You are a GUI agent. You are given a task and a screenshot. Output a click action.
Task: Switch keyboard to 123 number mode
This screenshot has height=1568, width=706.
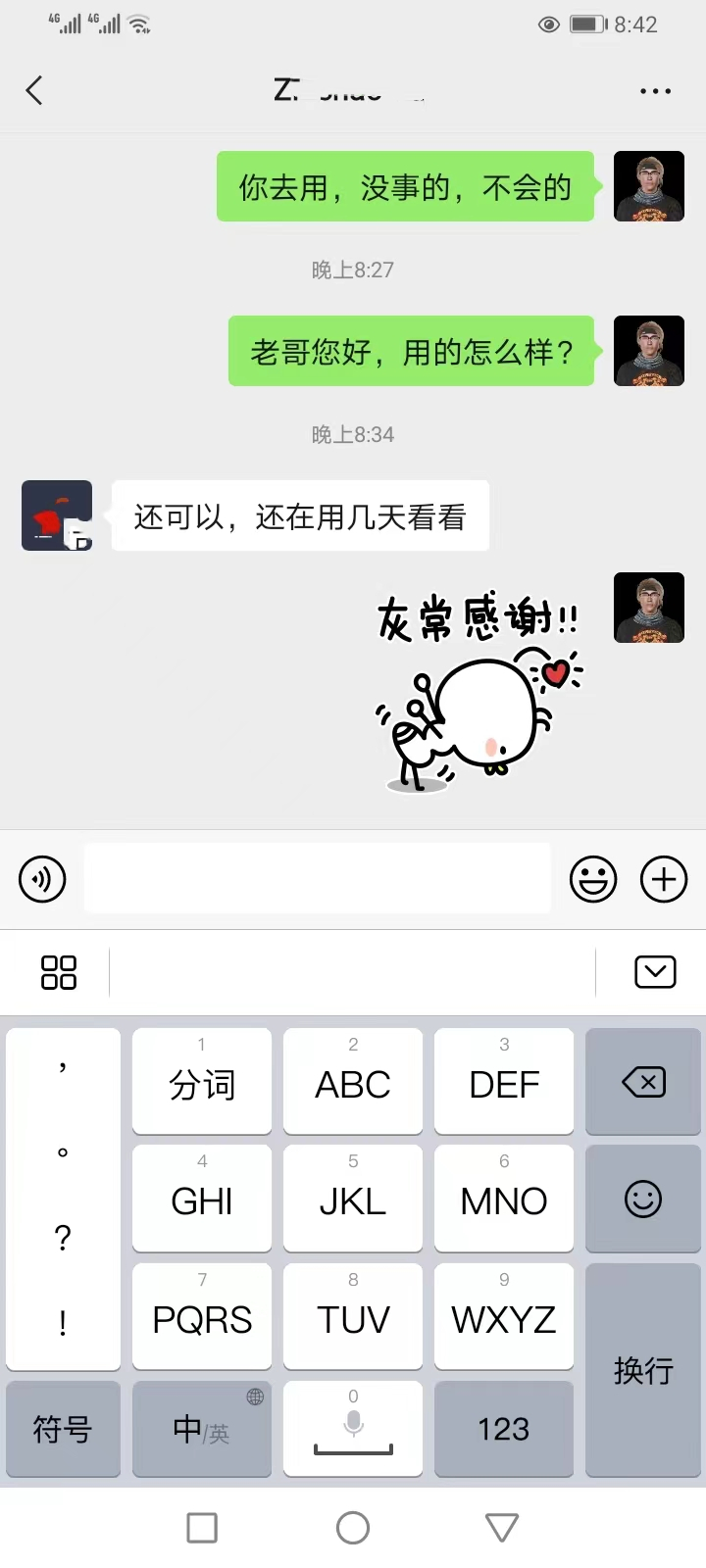[x=504, y=1429]
